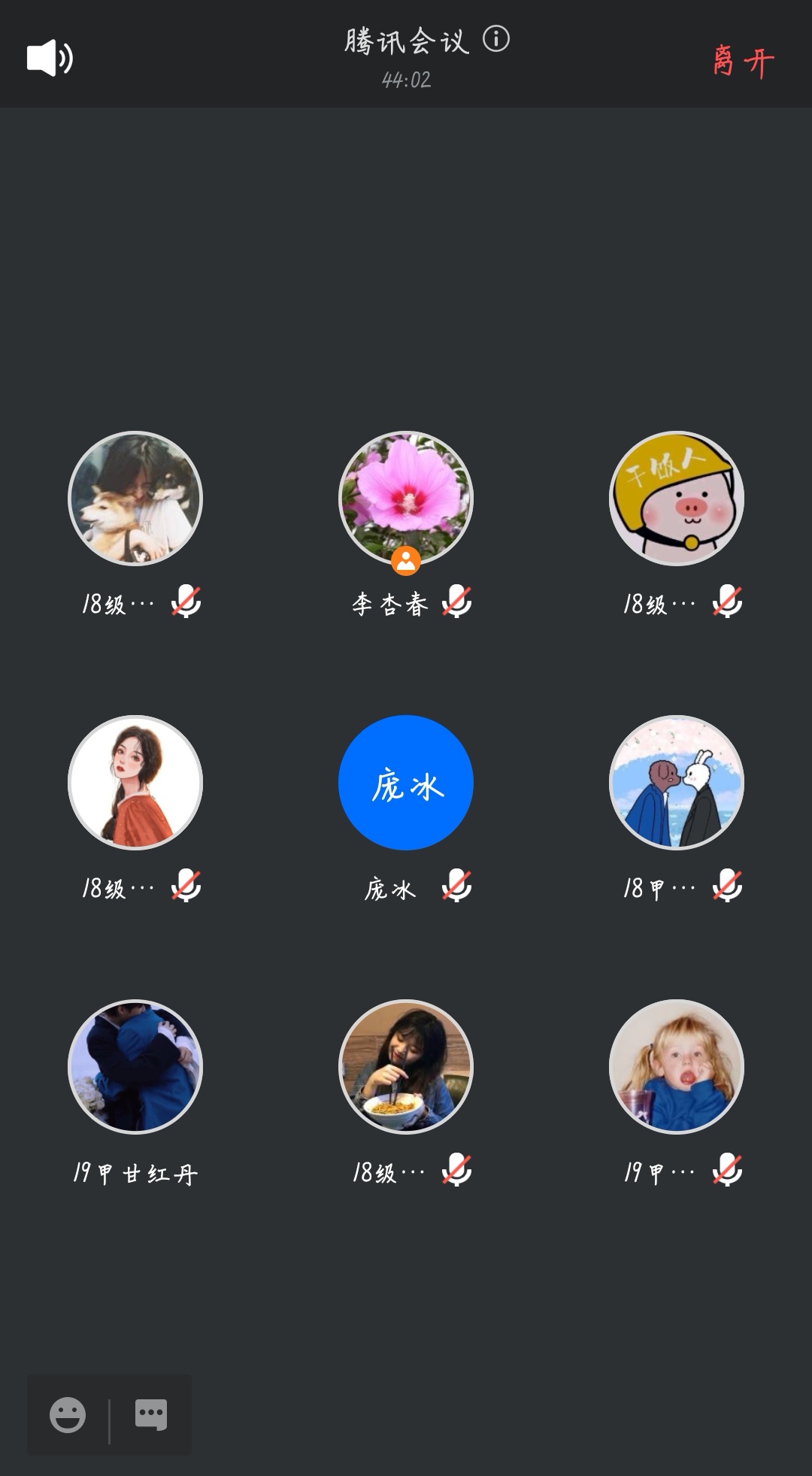Tap the girl eating noodles avatar

pyautogui.click(x=406, y=1067)
